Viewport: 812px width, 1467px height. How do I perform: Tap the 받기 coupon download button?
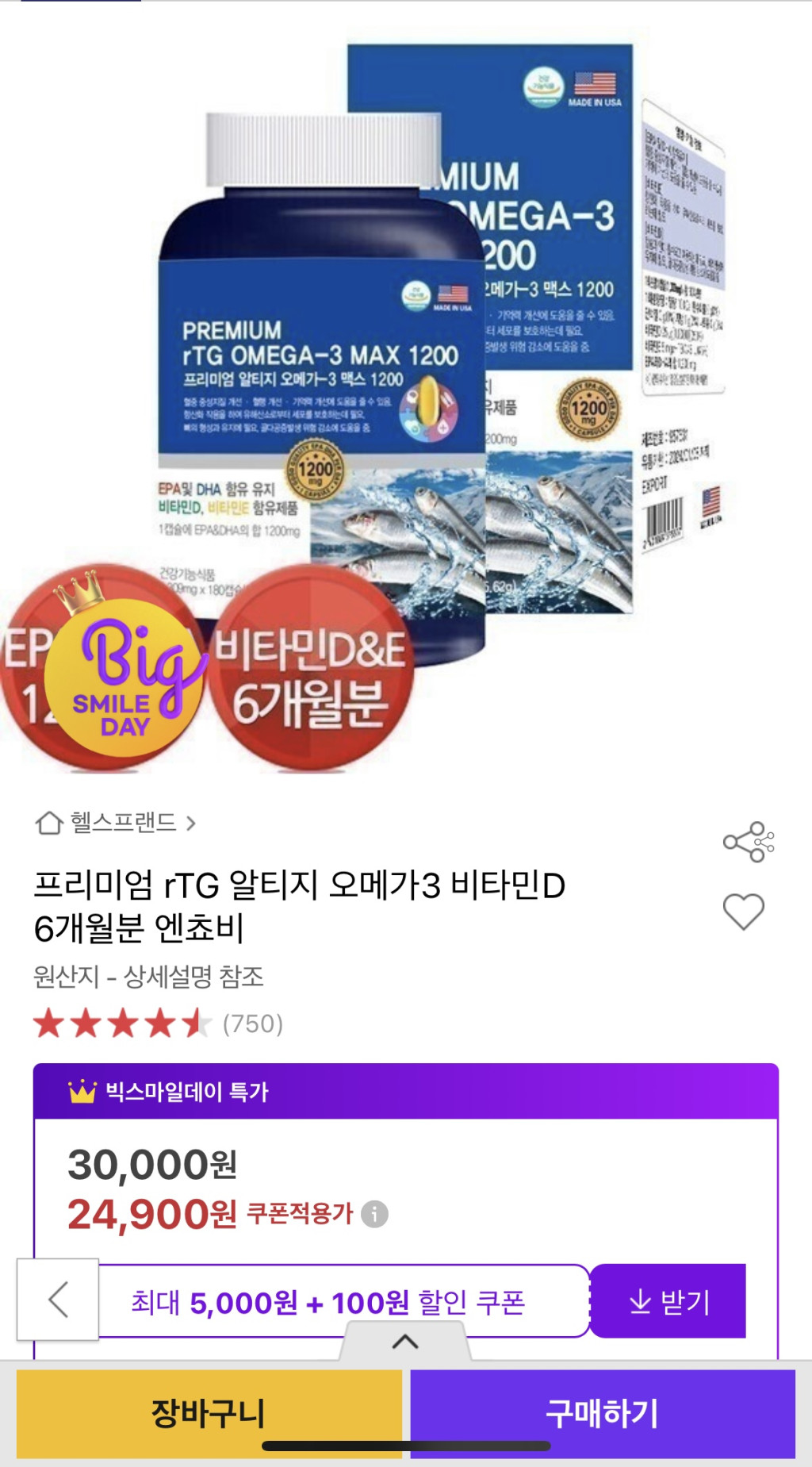point(668,1301)
